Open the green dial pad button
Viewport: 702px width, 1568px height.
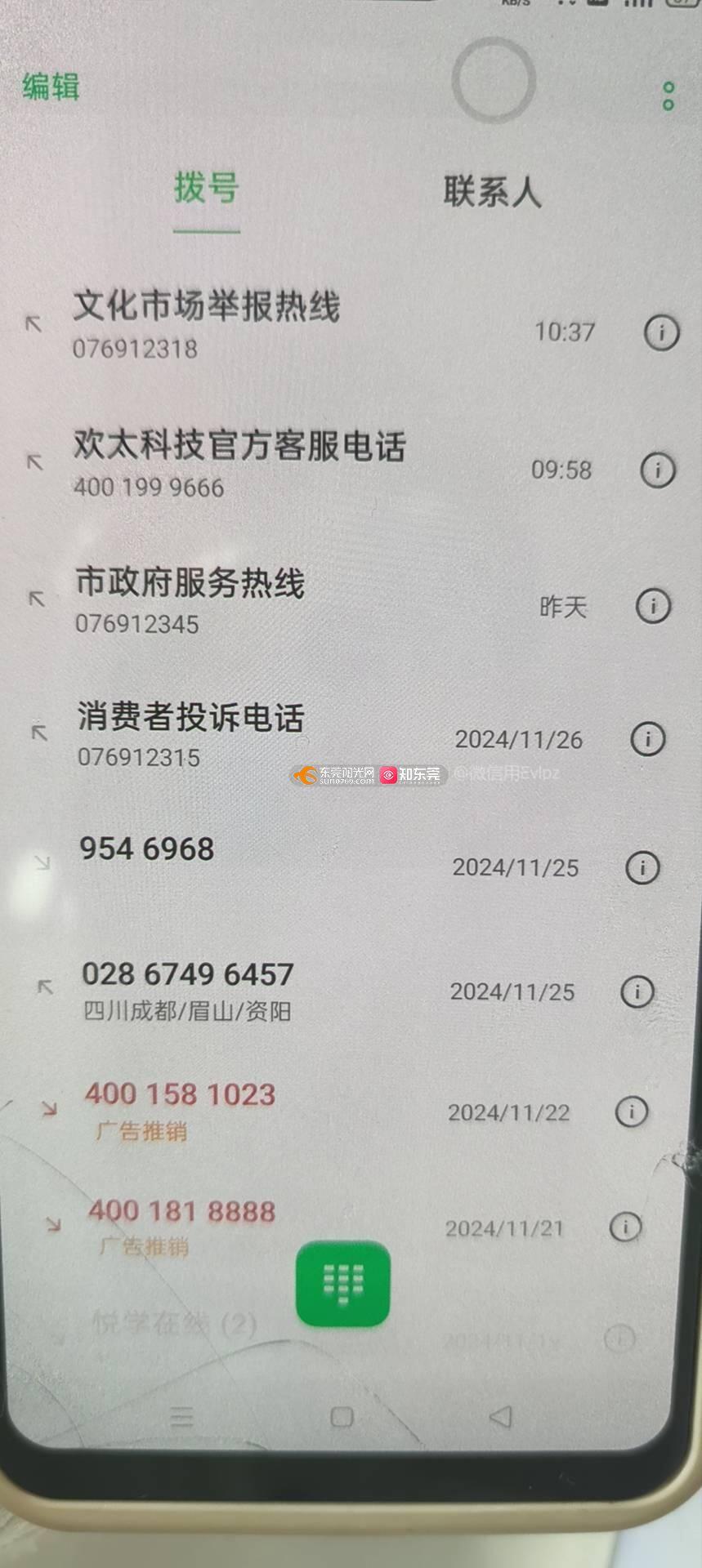tap(342, 1282)
